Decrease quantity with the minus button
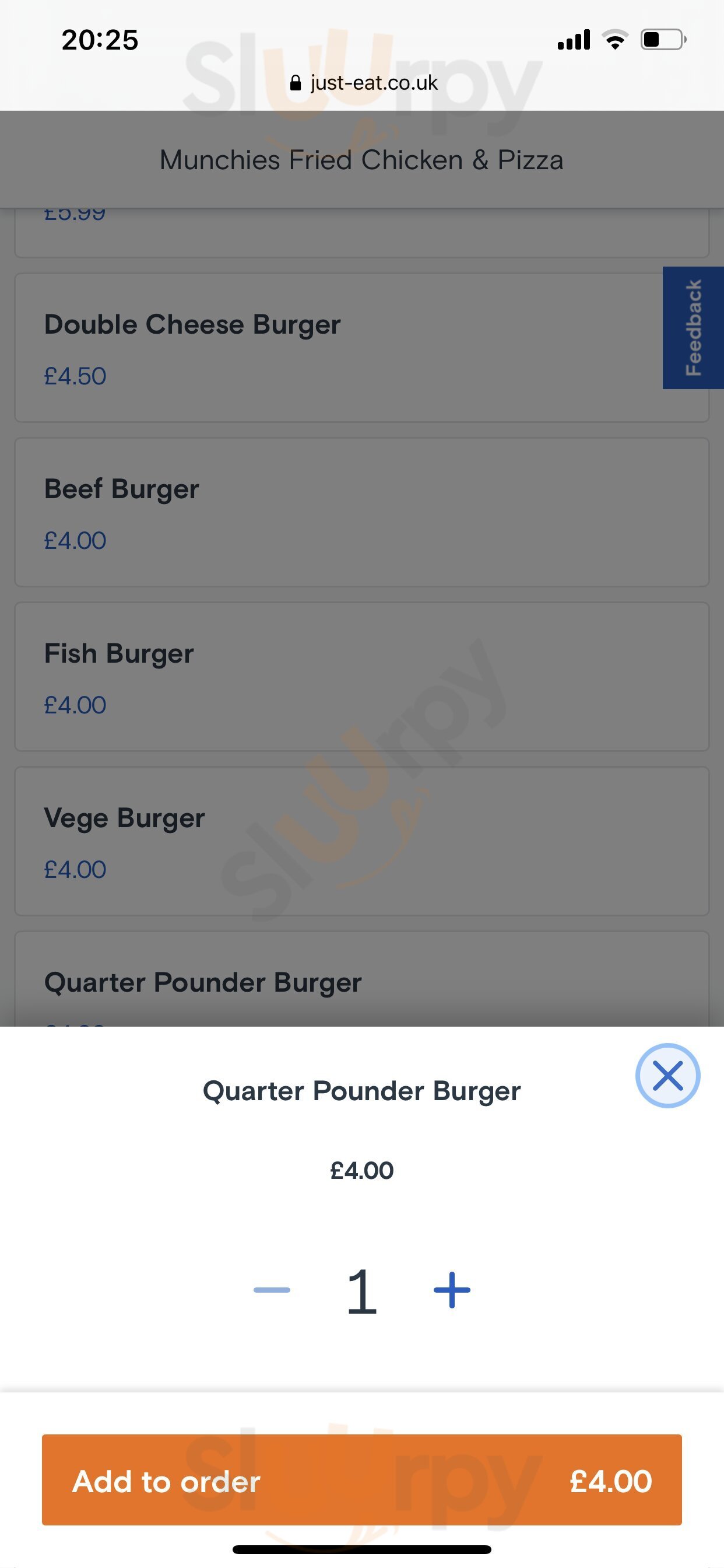Screen dimensions: 724x1568 click(272, 1290)
